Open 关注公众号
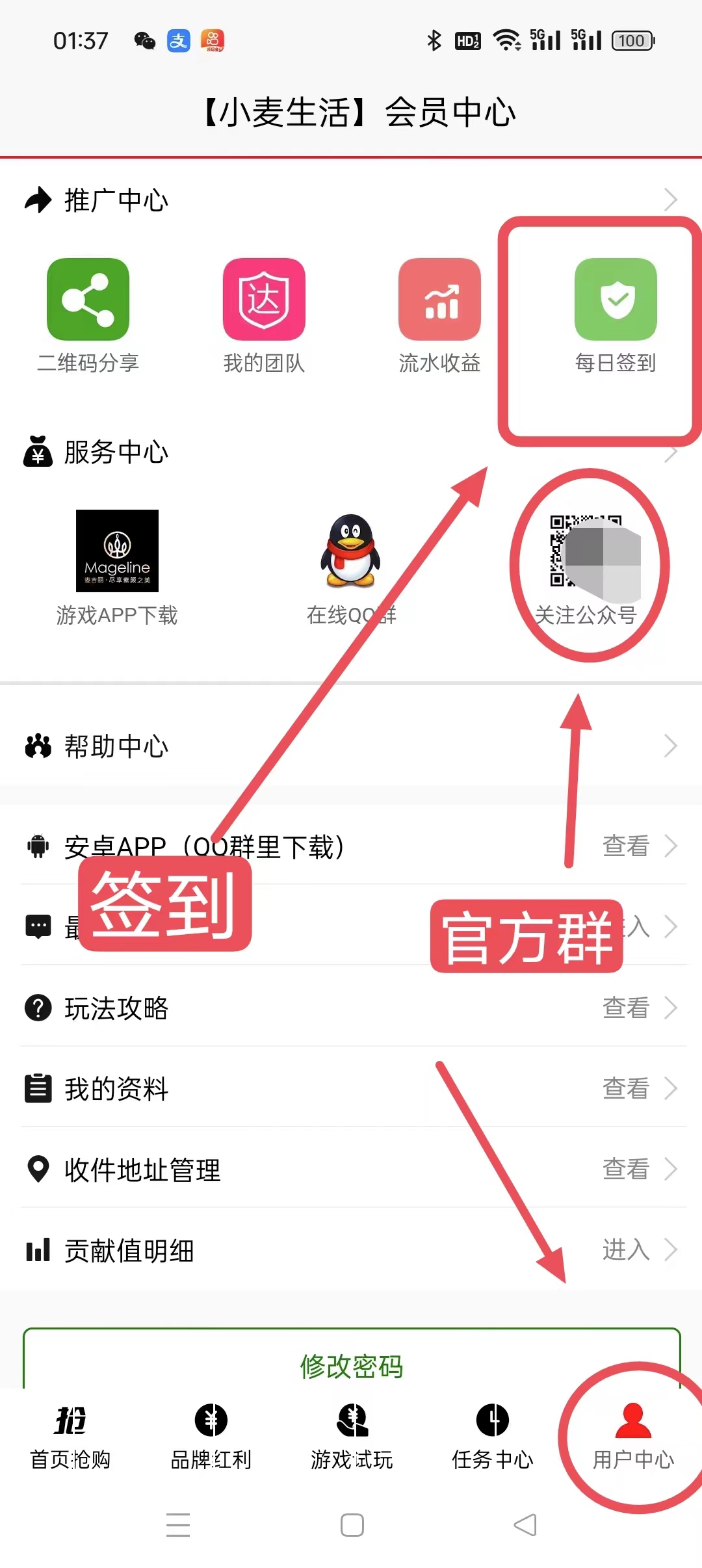 point(586,568)
